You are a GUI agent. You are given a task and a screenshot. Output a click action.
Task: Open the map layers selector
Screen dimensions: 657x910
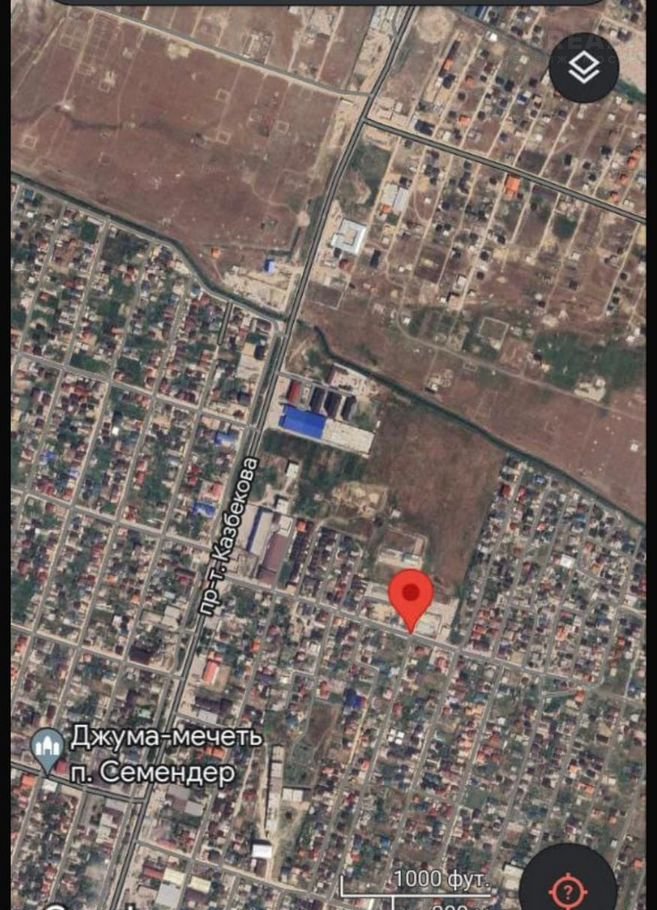584,68
